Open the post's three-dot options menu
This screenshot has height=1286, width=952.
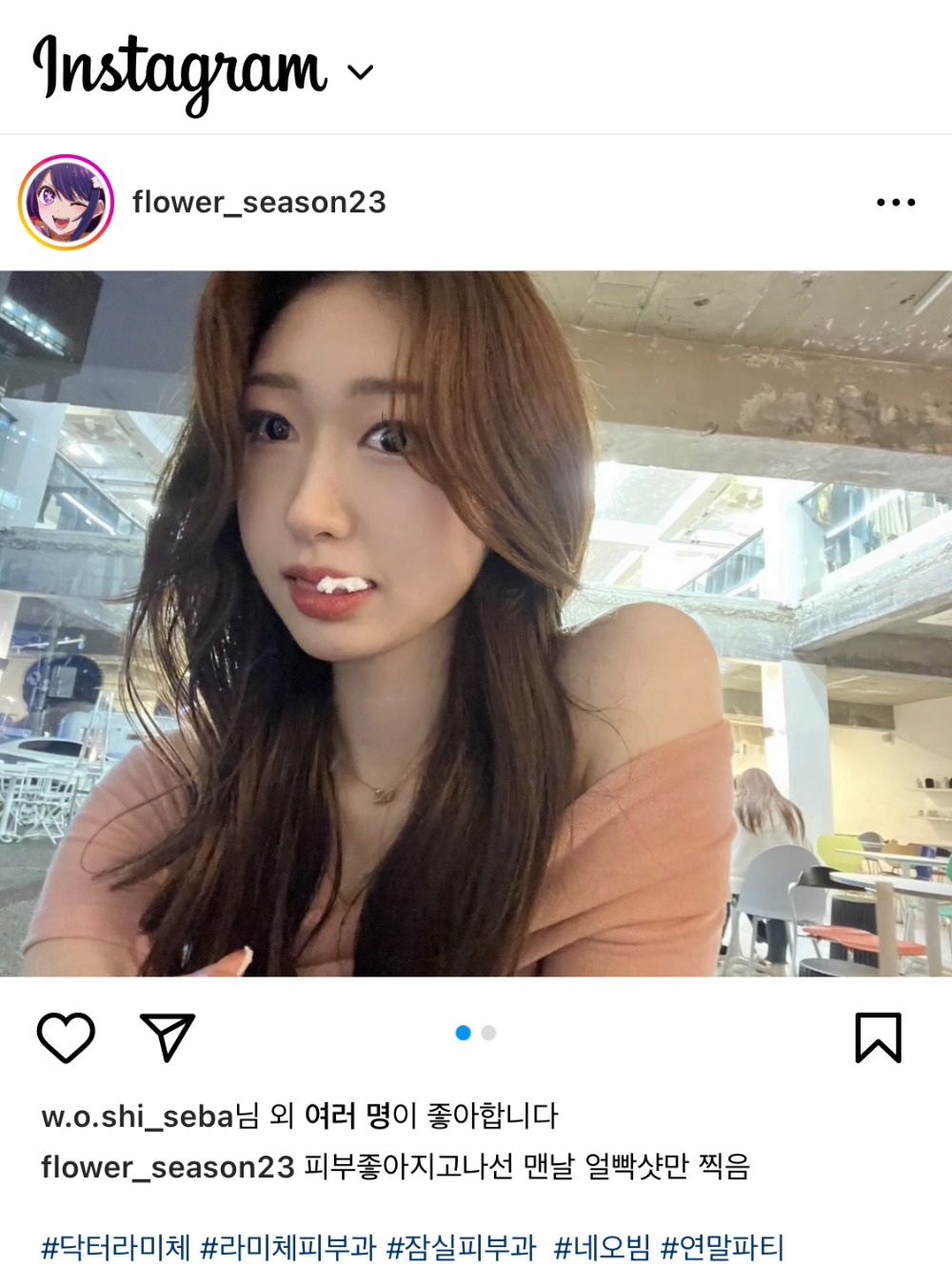(895, 202)
